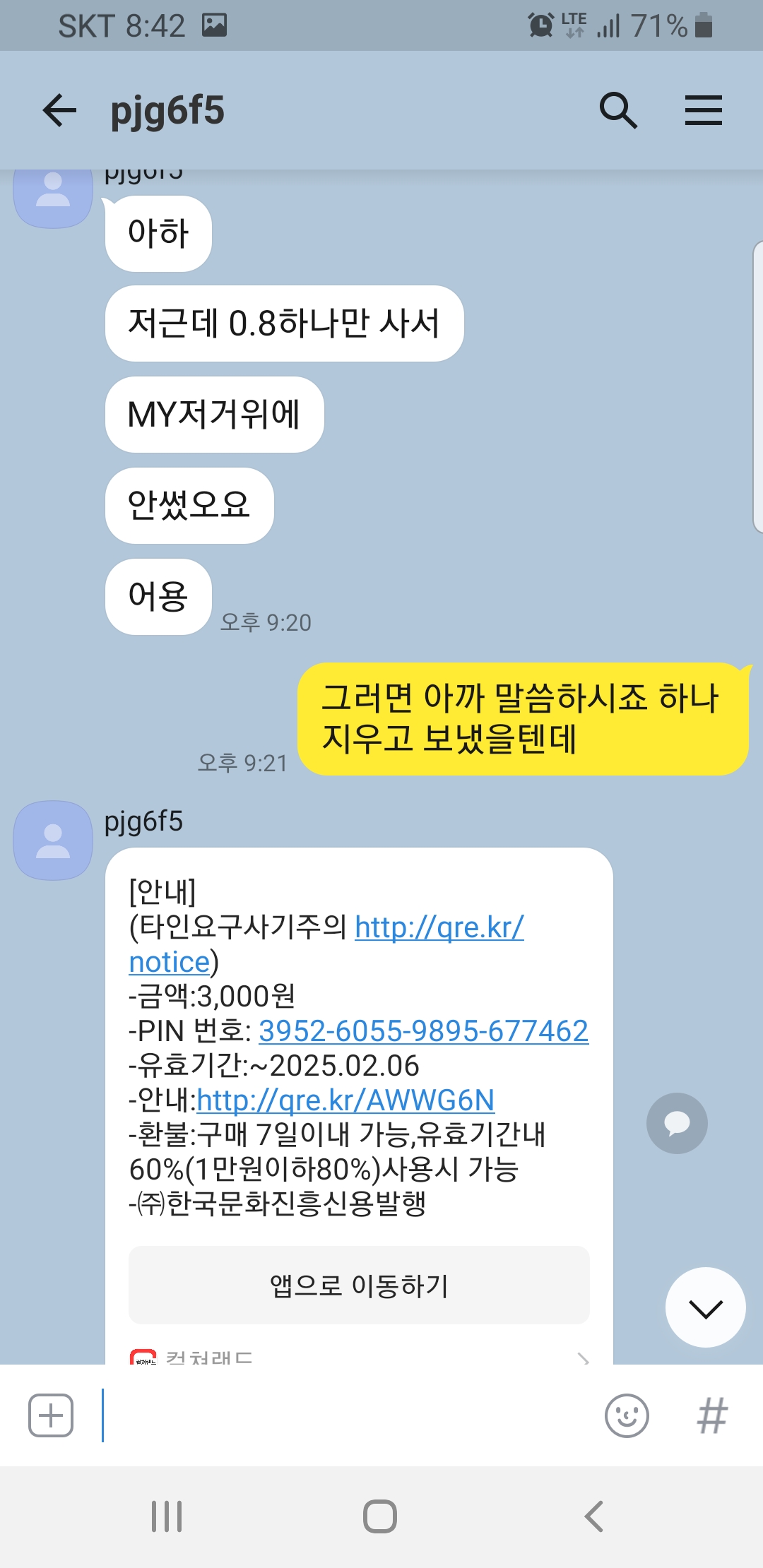Tap the 앱으로 이동하기 button
The image size is (763, 1568).
359,1285
